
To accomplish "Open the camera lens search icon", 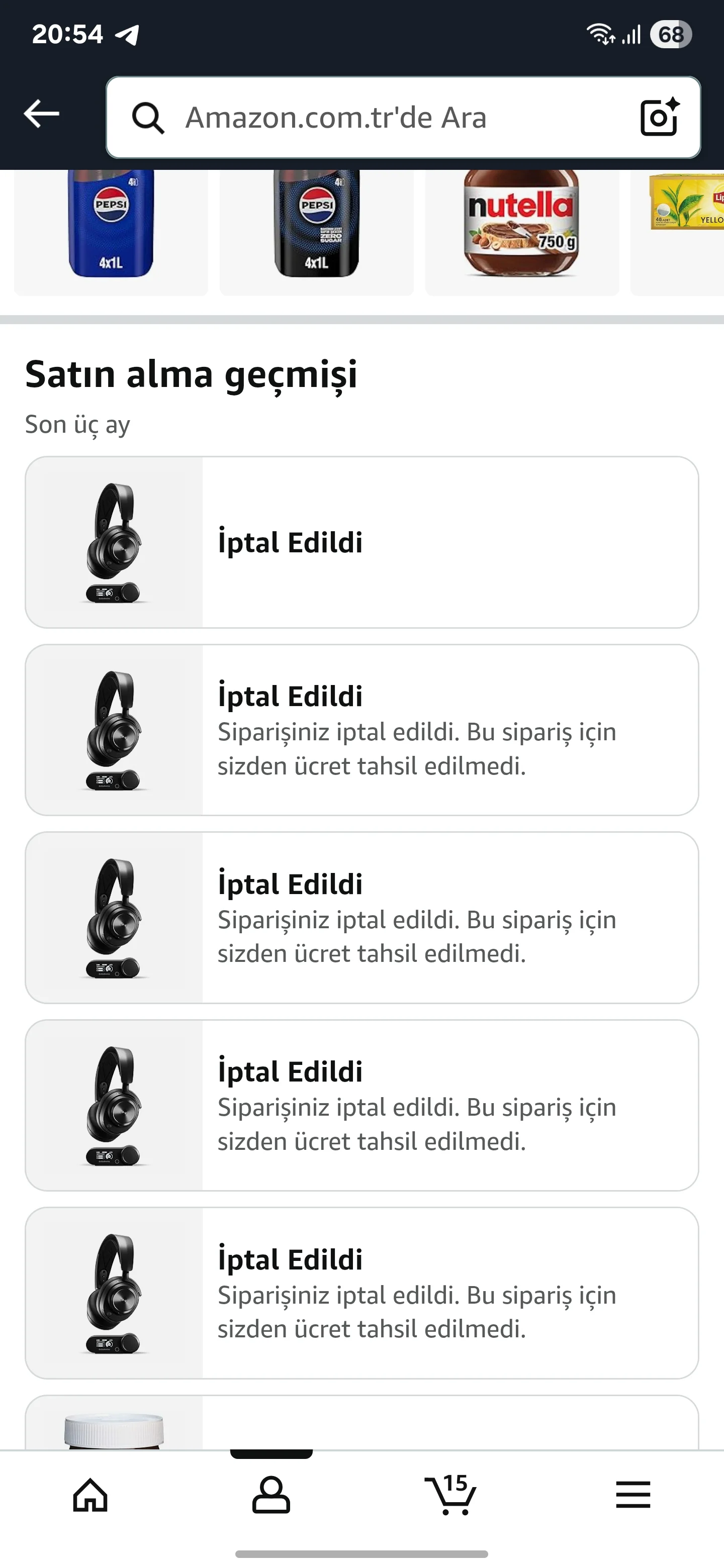I will 660,116.
